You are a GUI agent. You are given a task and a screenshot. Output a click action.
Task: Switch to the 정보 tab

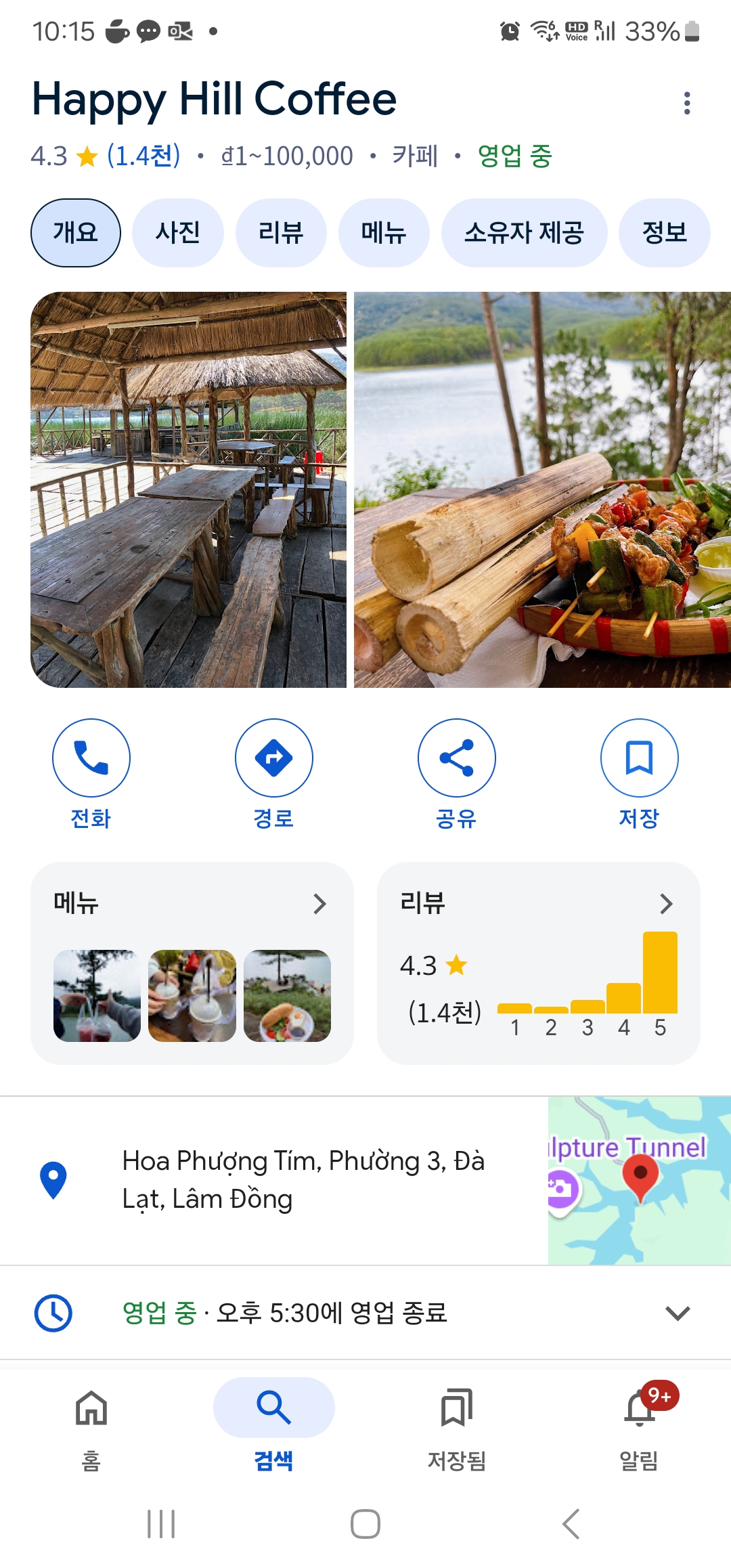[x=664, y=233]
